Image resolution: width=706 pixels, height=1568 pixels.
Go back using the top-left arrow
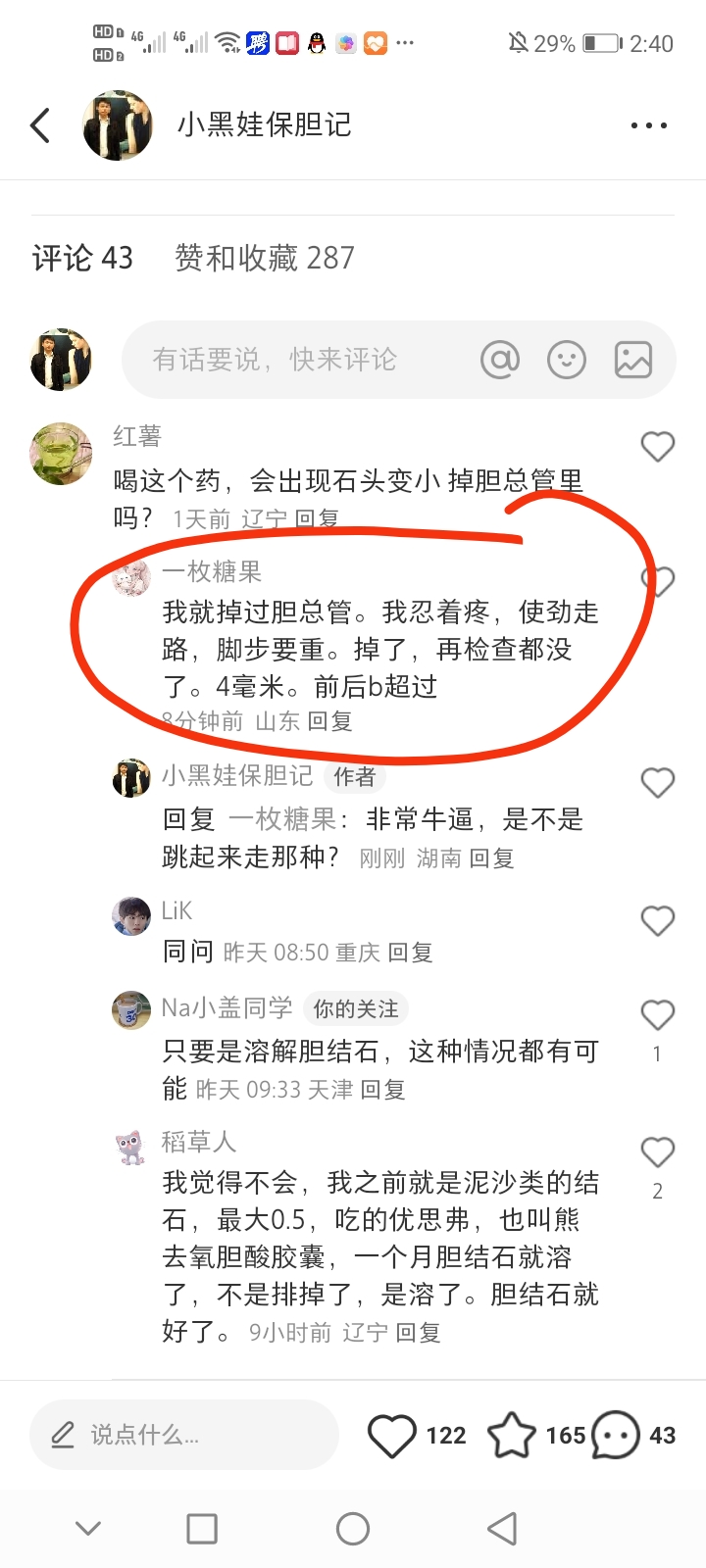click(x=41, y=125)
